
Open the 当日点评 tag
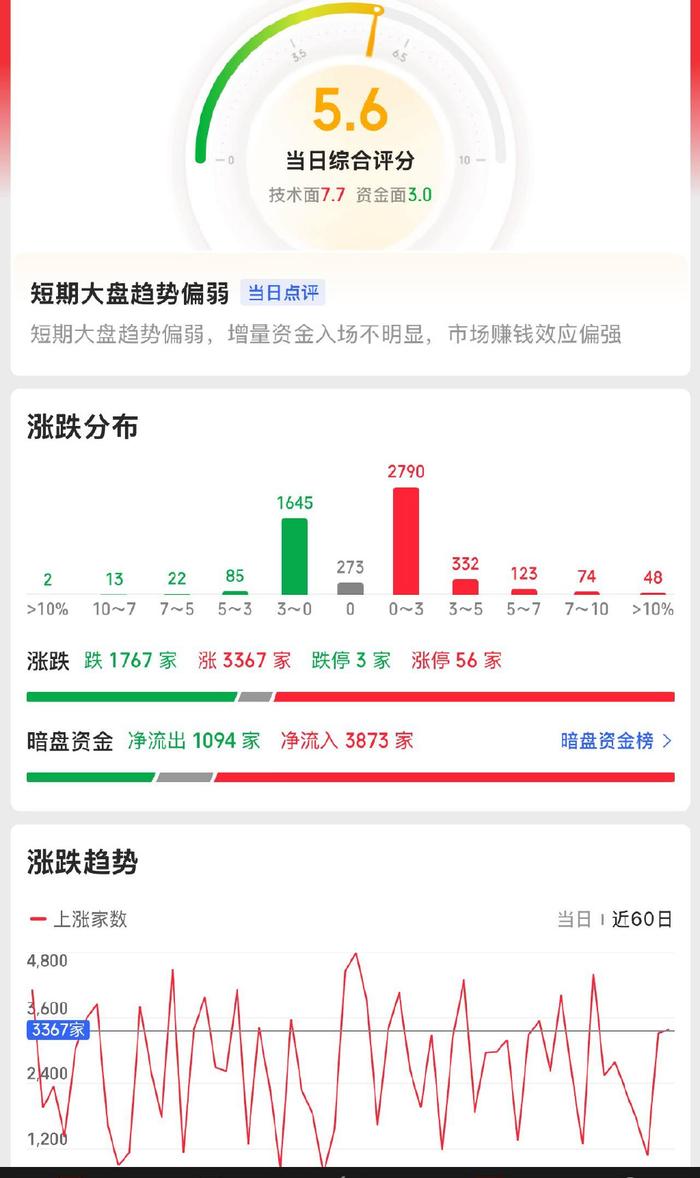(x=283, y=293)
